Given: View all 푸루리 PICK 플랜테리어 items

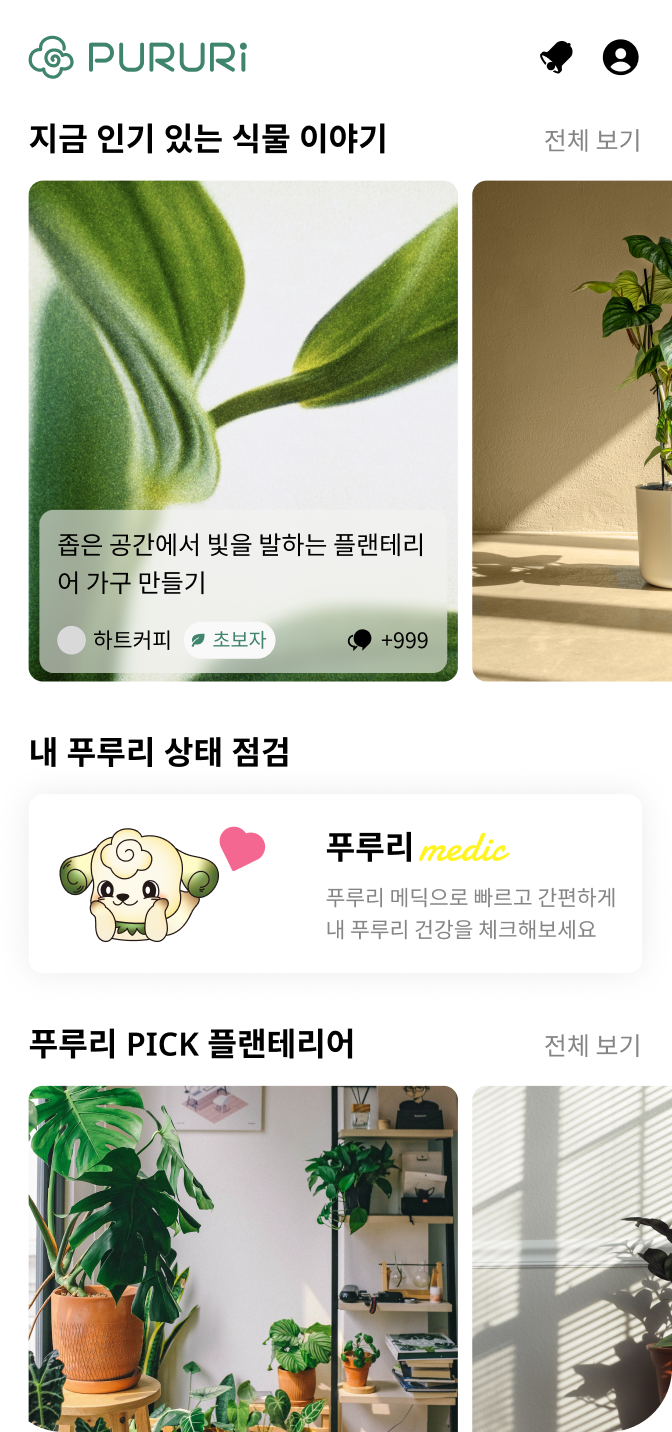Looking at the screenshot, I should coord(591,1045).
